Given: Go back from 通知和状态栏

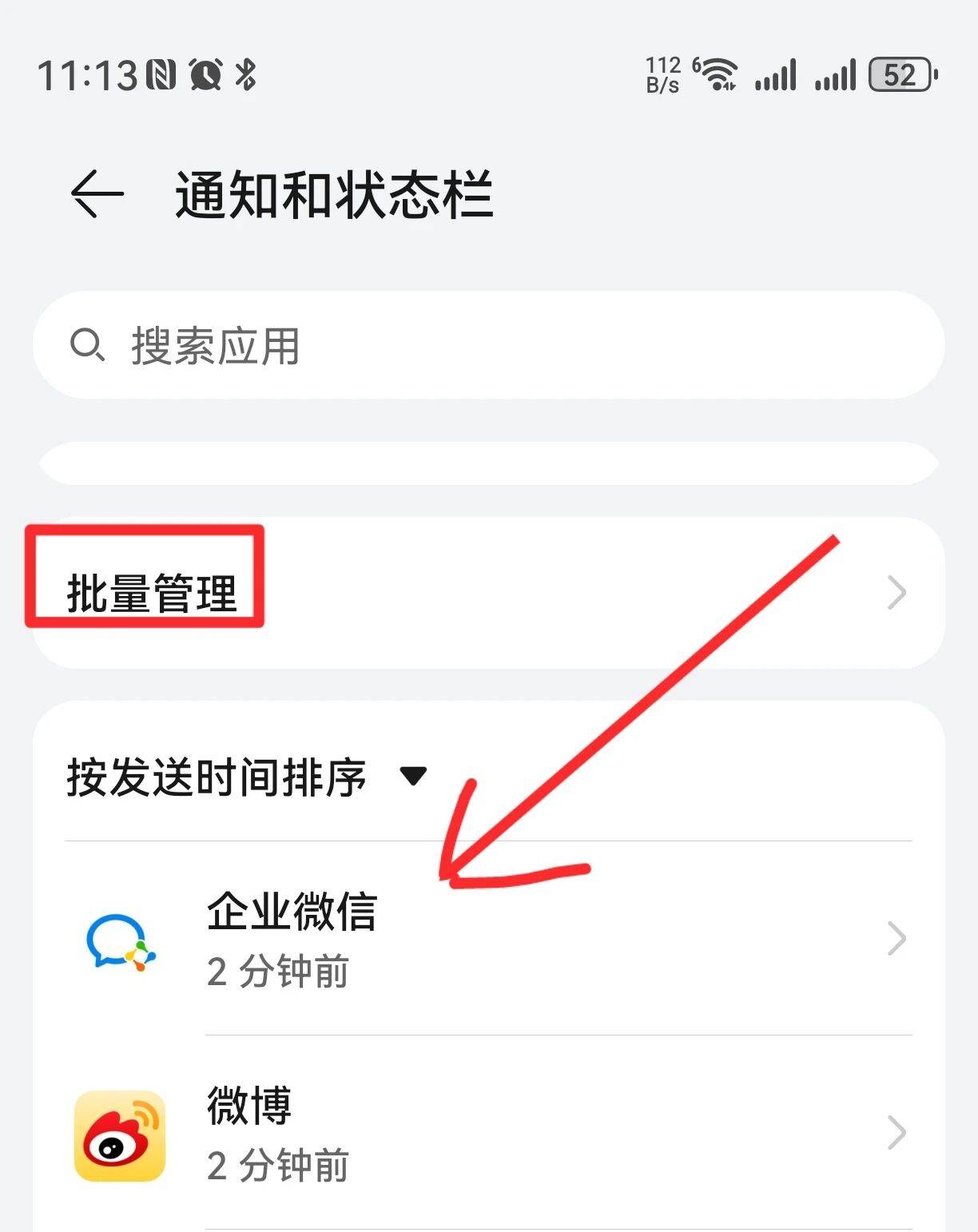Looking at the screenshot, I should pyautogui.click(x=97, y=193).
